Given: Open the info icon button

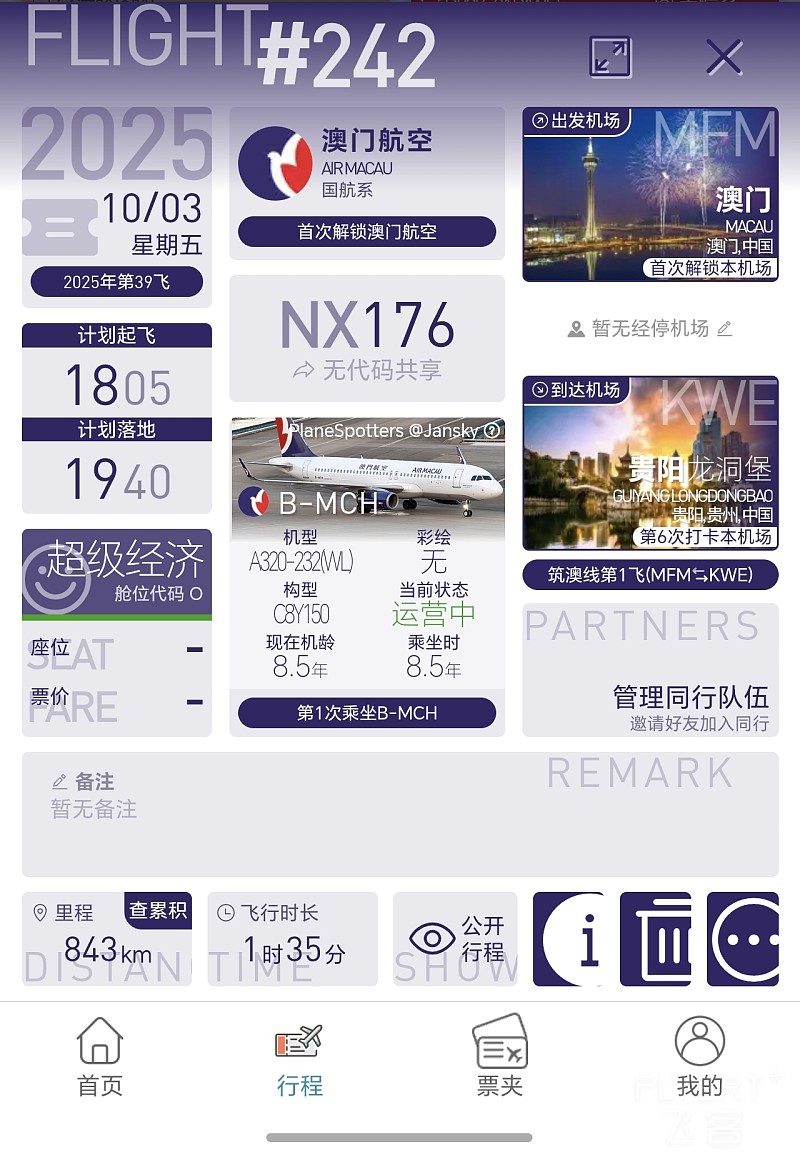Looking at the screenshot, I should pos(570,939).
